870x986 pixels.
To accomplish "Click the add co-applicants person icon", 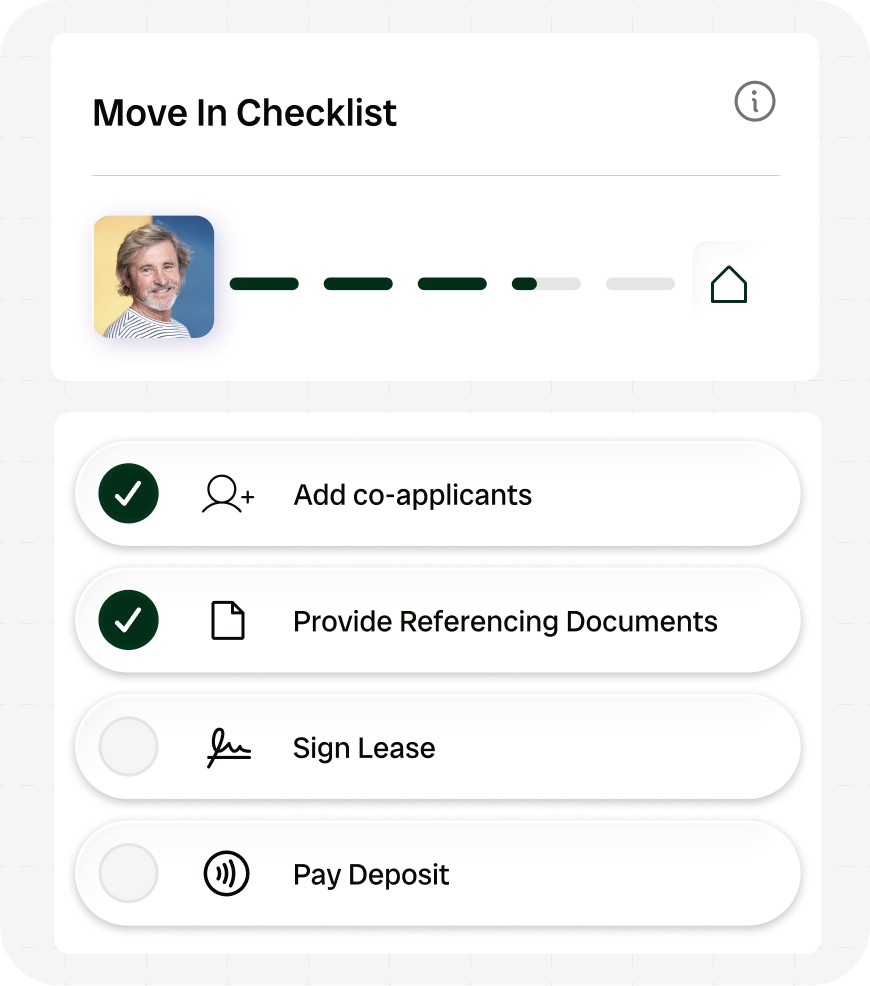I will (x=226, y=494).
